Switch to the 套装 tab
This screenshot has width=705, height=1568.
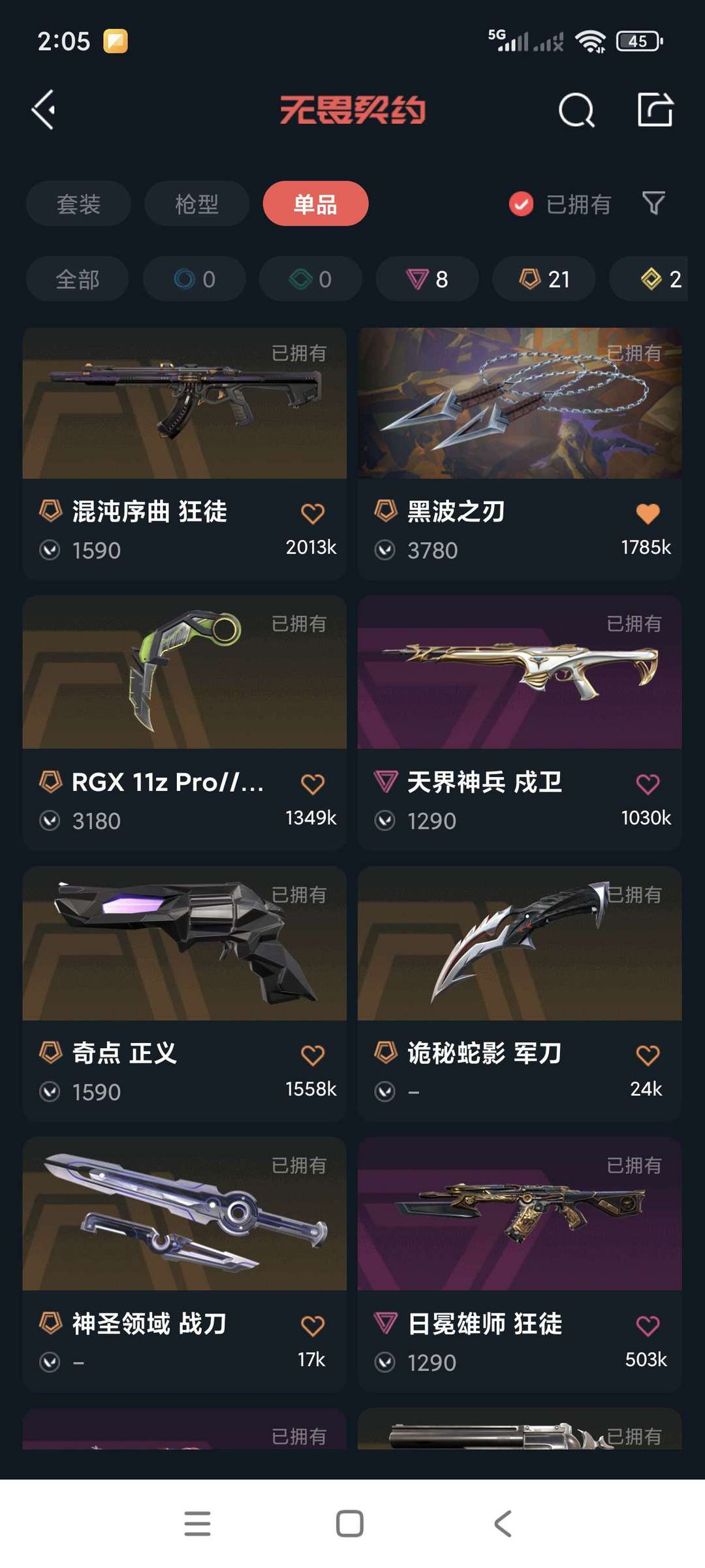click(x=78, y=204)
